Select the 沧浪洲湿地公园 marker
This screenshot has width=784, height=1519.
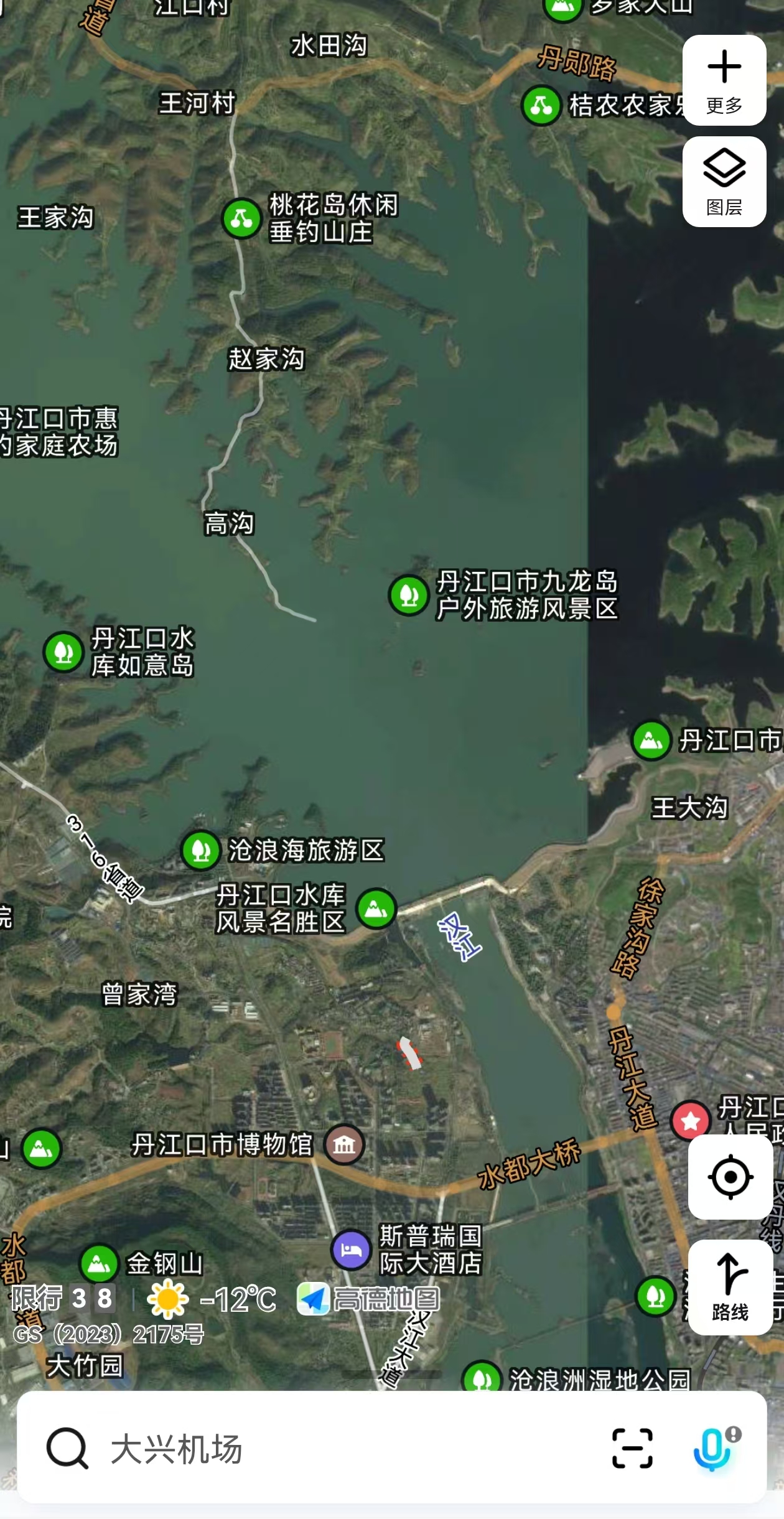482,1379
